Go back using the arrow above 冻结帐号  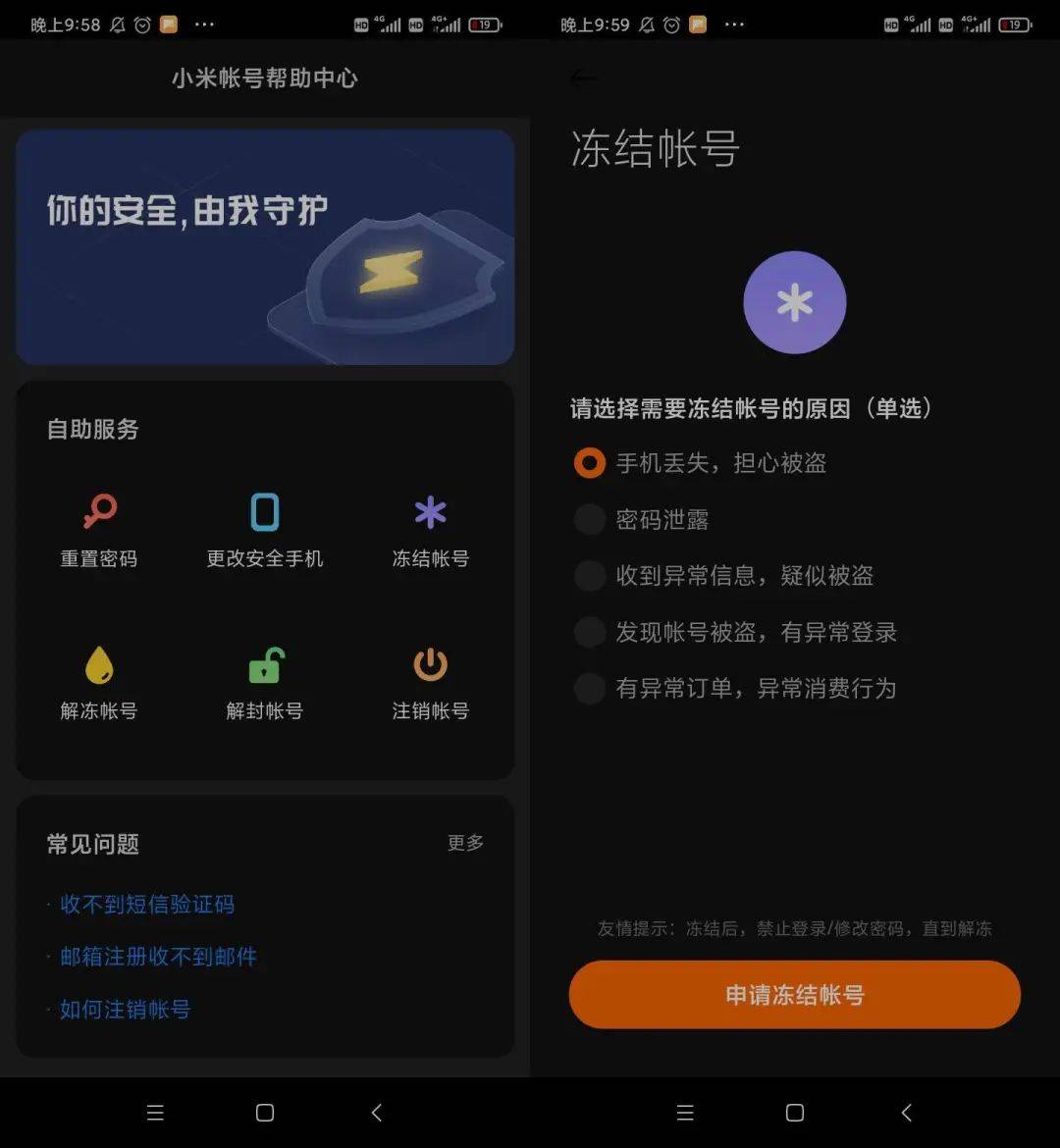click(583, 78)
